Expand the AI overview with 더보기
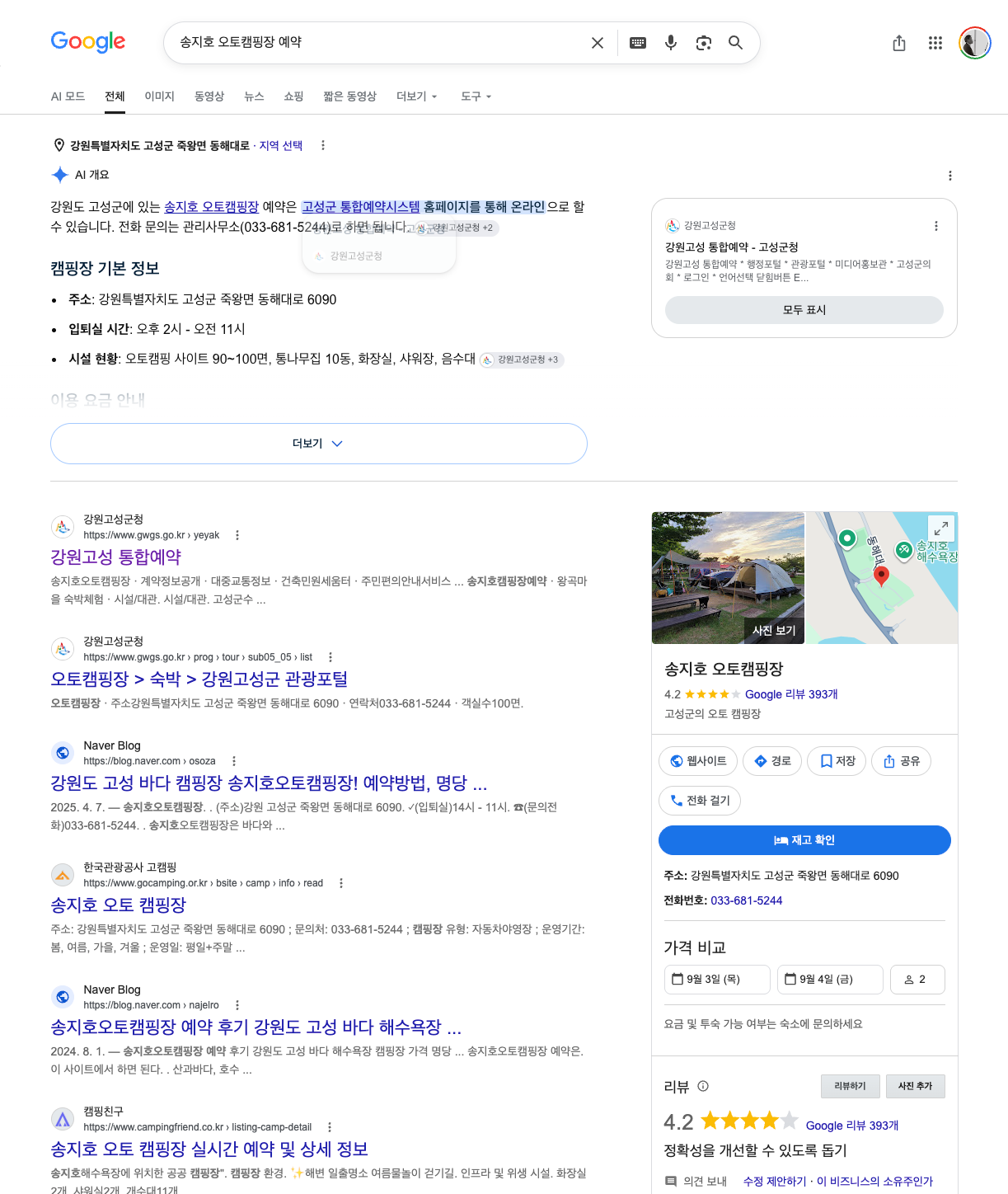Viewport: 1008px width, 1194px height. pos(319,444)
